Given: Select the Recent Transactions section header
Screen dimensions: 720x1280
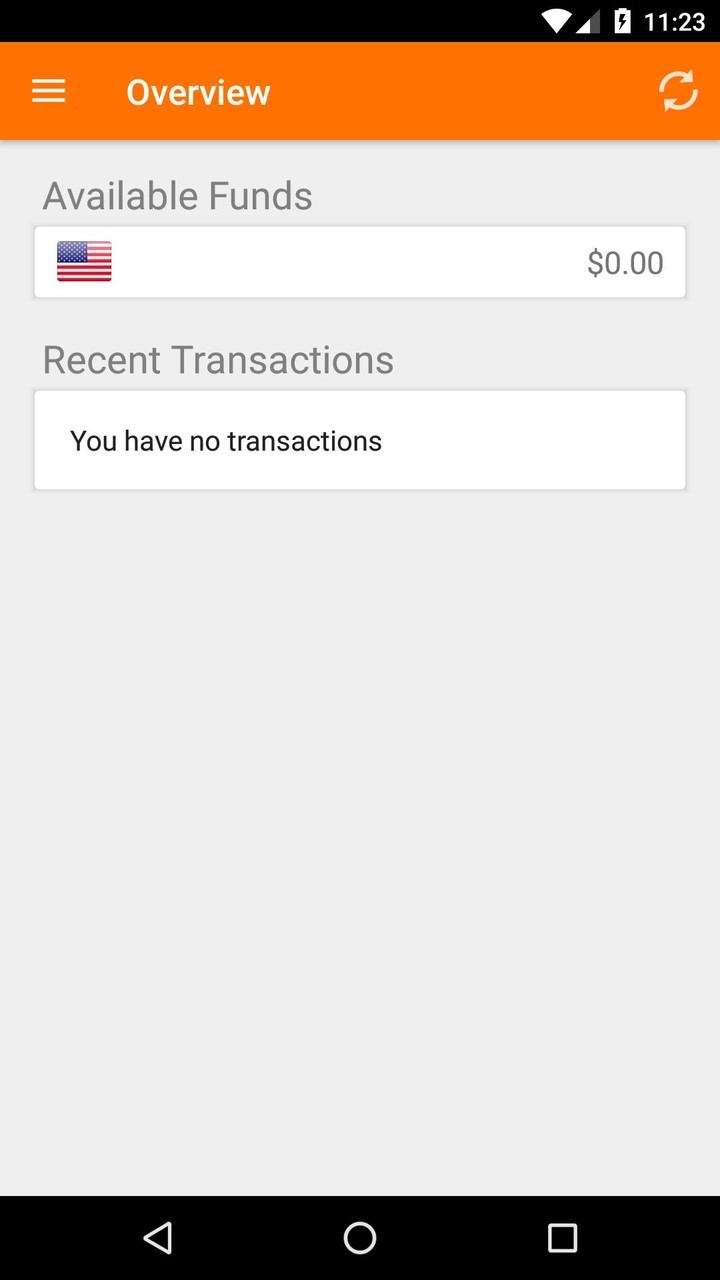Looking at the screenshot, I should [x=217, y=360].
